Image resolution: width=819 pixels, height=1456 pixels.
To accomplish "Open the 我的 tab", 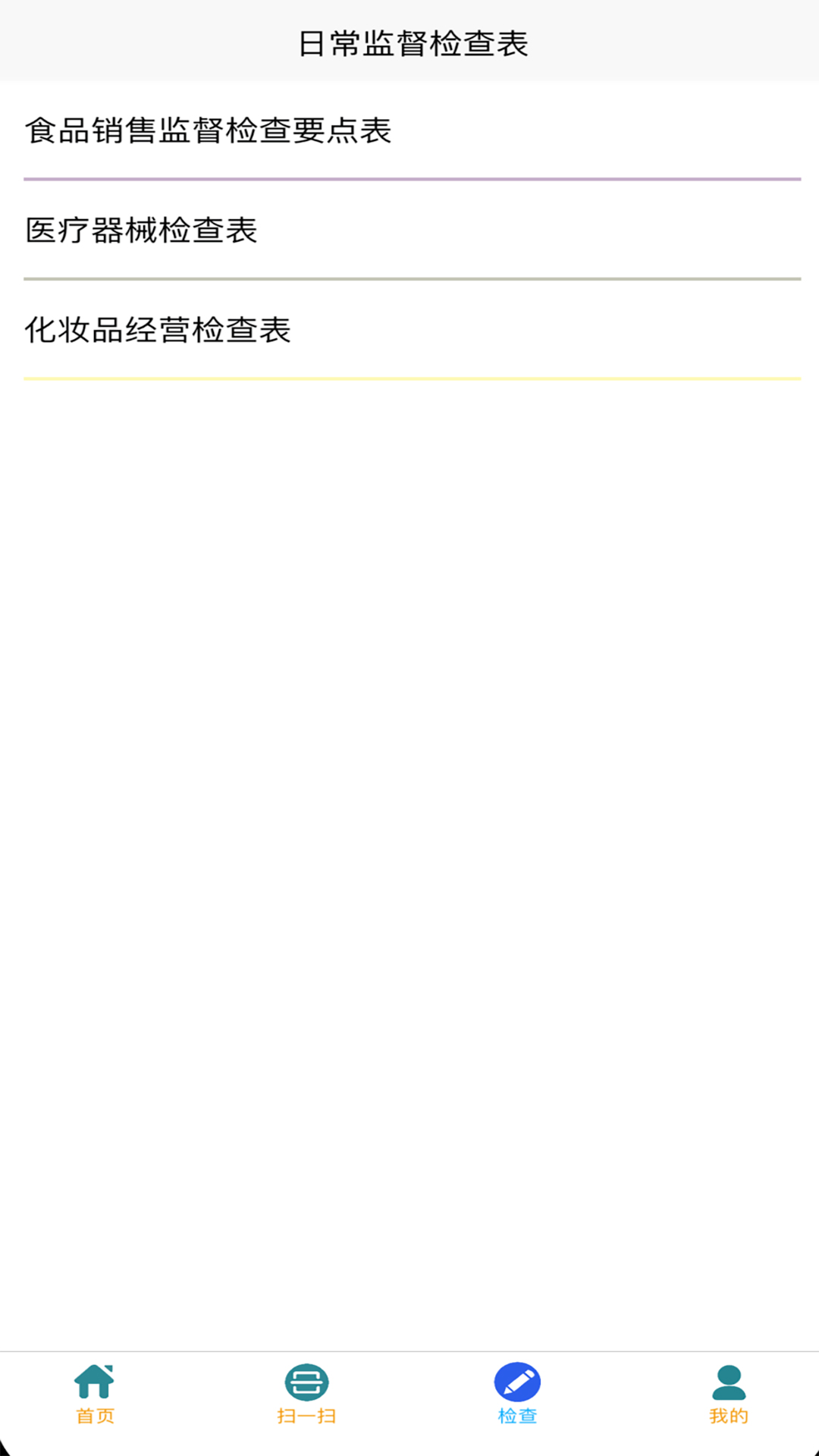I will tap(728, 1429).
